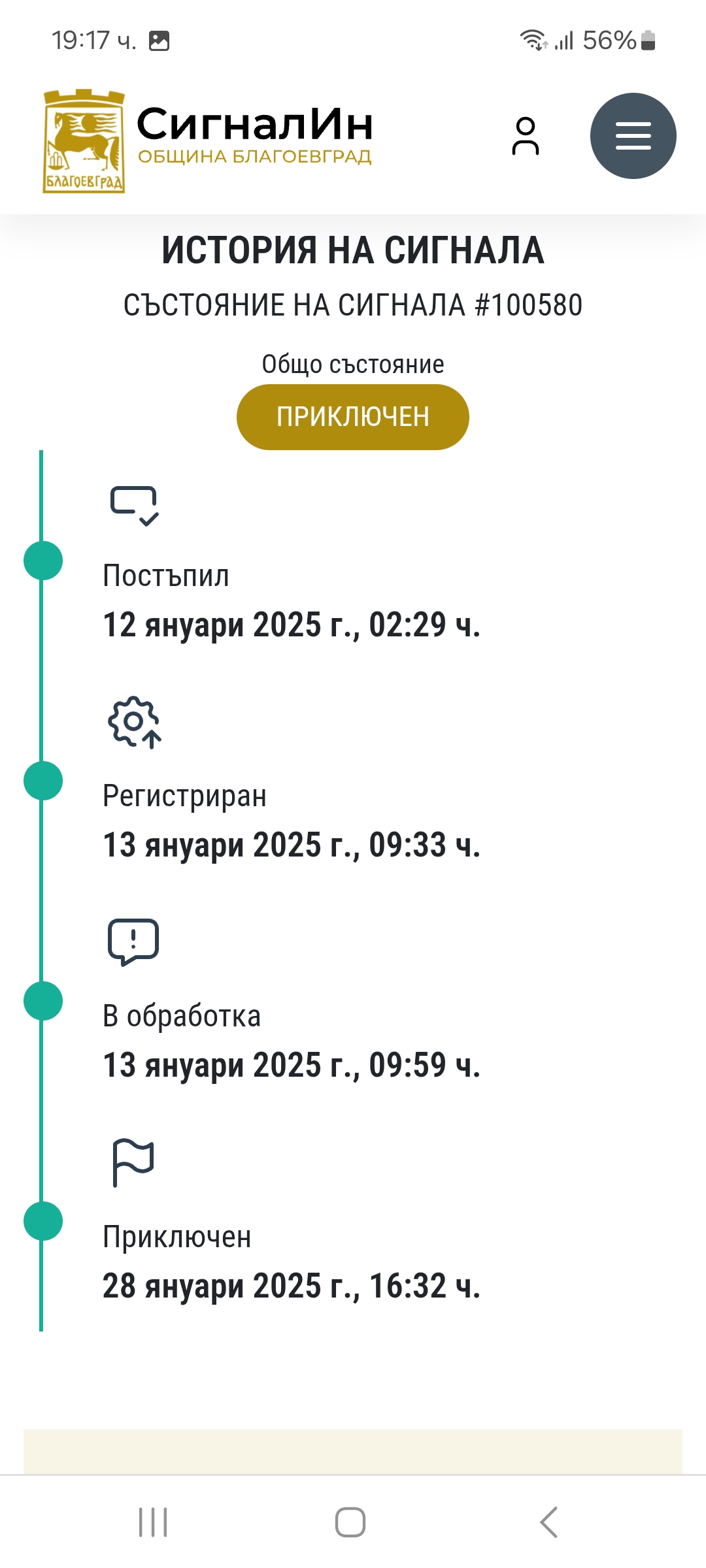The image size is (706, 1568).
Task: Open the hamburger menu
Action: [633, 136]
